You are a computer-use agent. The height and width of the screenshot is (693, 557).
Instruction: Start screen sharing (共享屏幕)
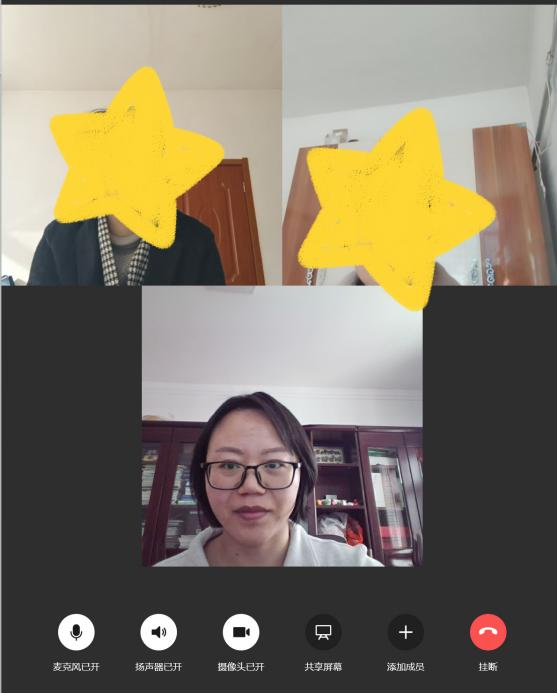coord(323,632)
